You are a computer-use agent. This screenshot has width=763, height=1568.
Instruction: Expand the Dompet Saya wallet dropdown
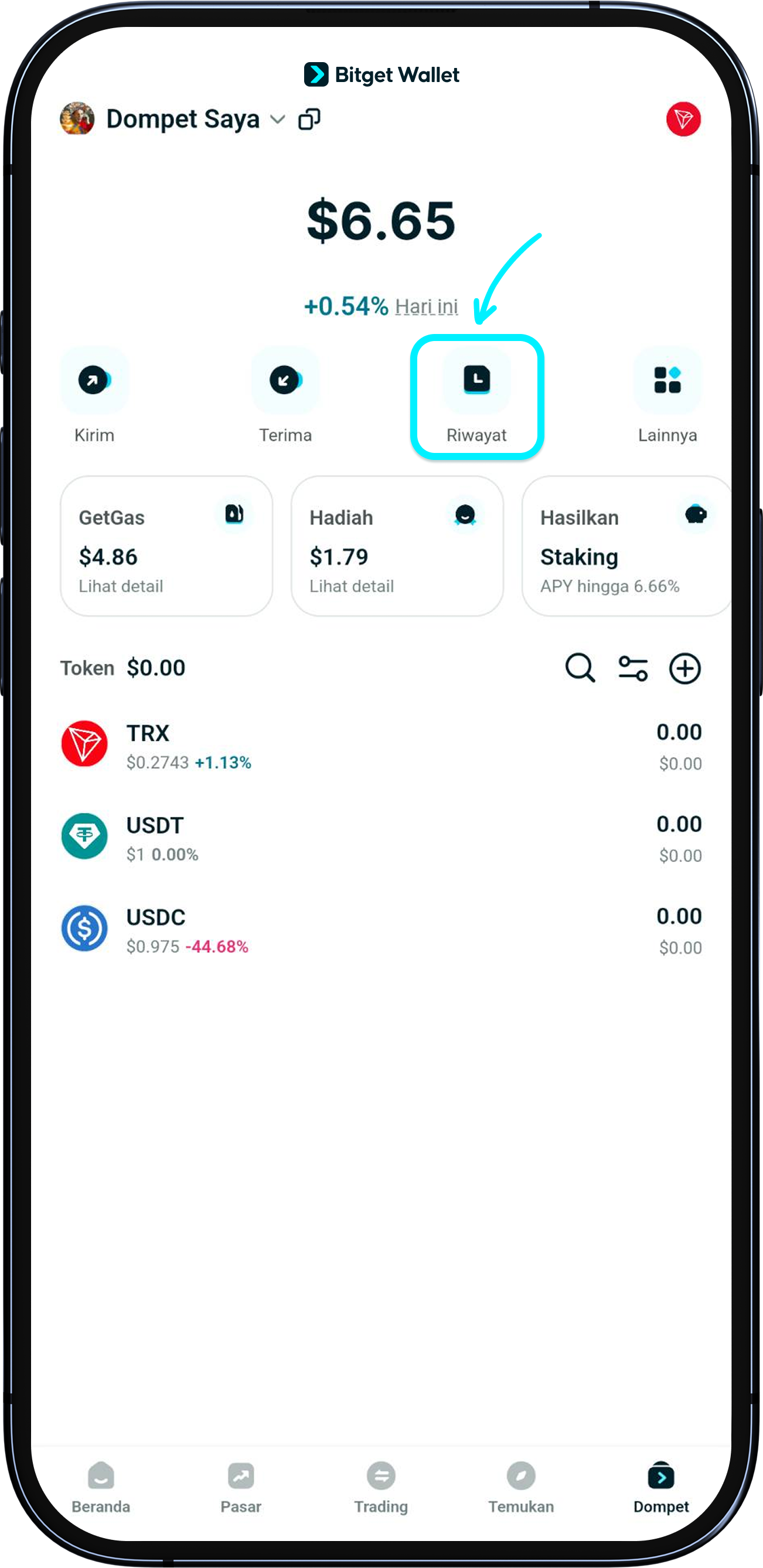point(278,120)
